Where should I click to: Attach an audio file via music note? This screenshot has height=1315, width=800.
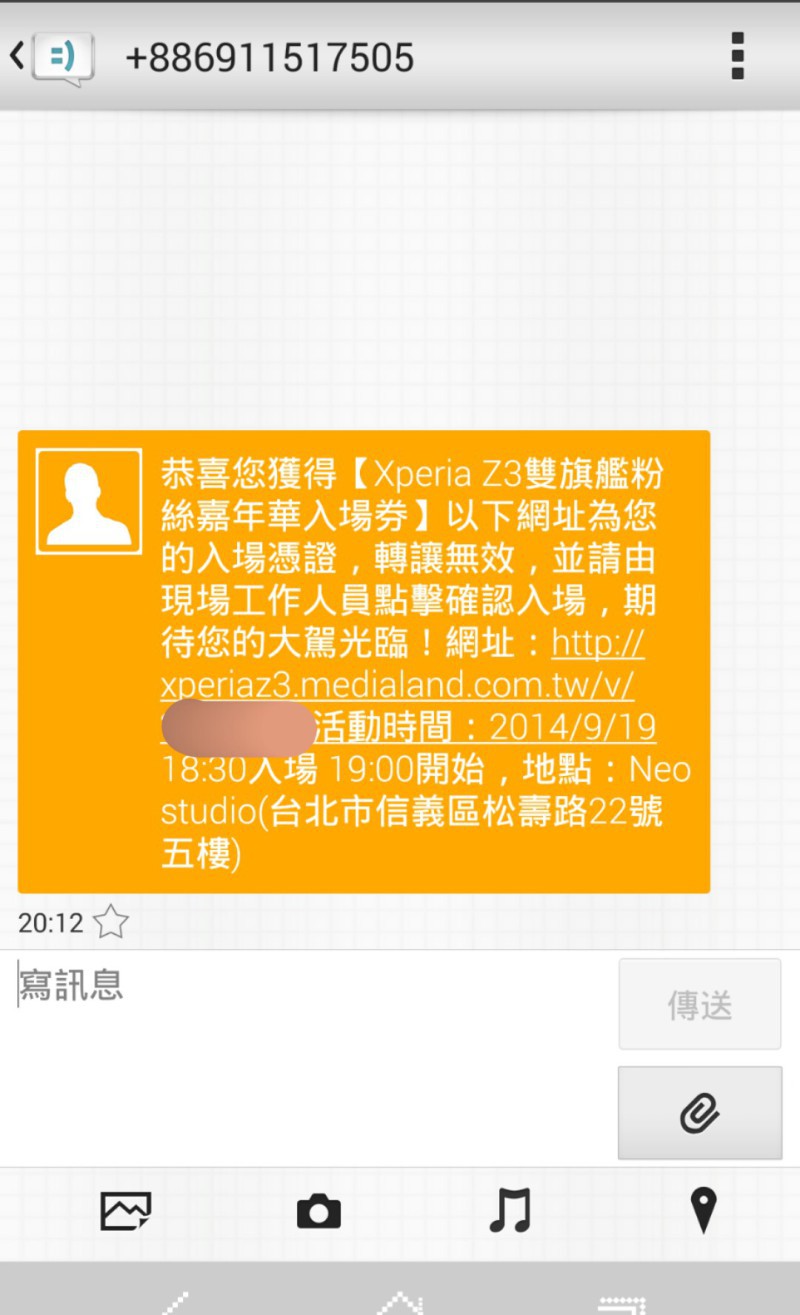click(x=510, y=1211)
